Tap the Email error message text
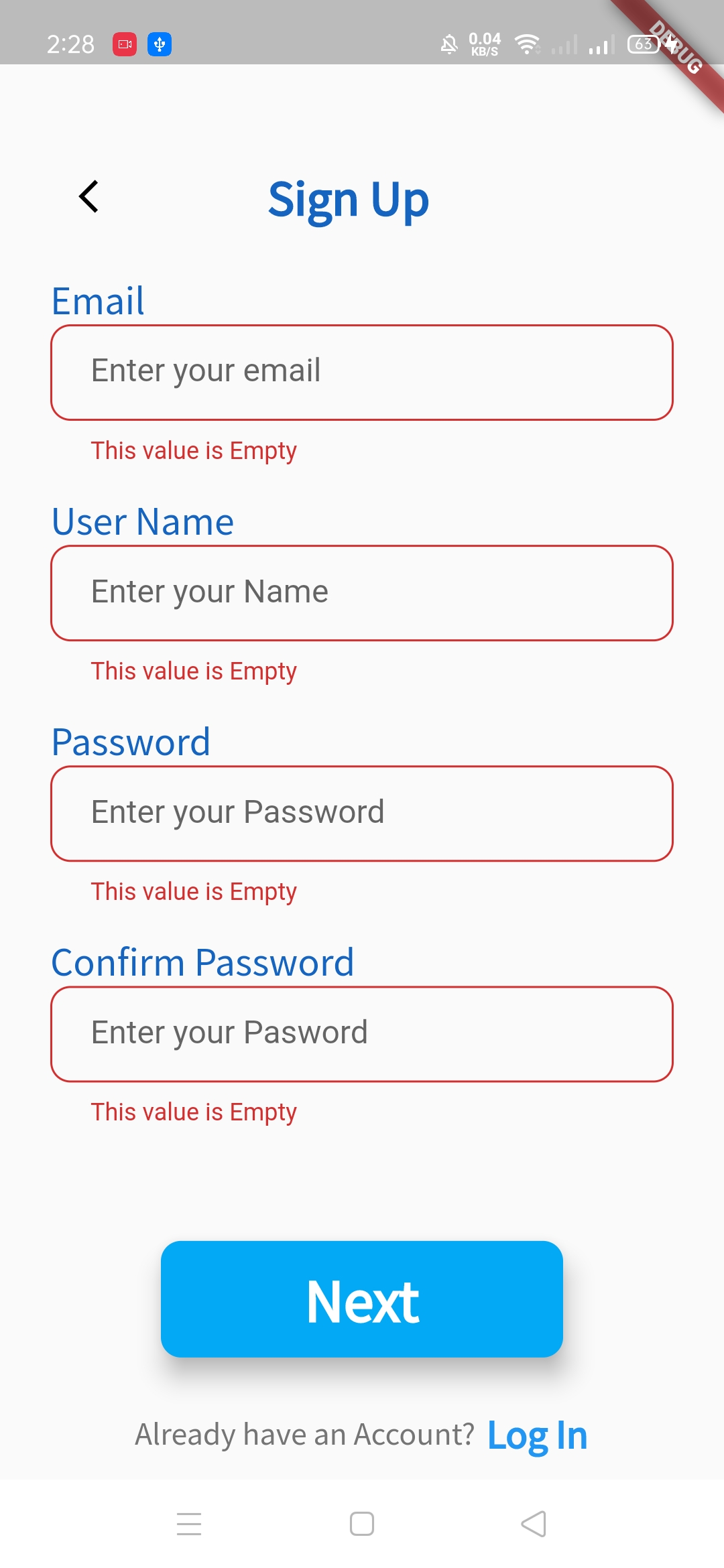 point(193,450)
